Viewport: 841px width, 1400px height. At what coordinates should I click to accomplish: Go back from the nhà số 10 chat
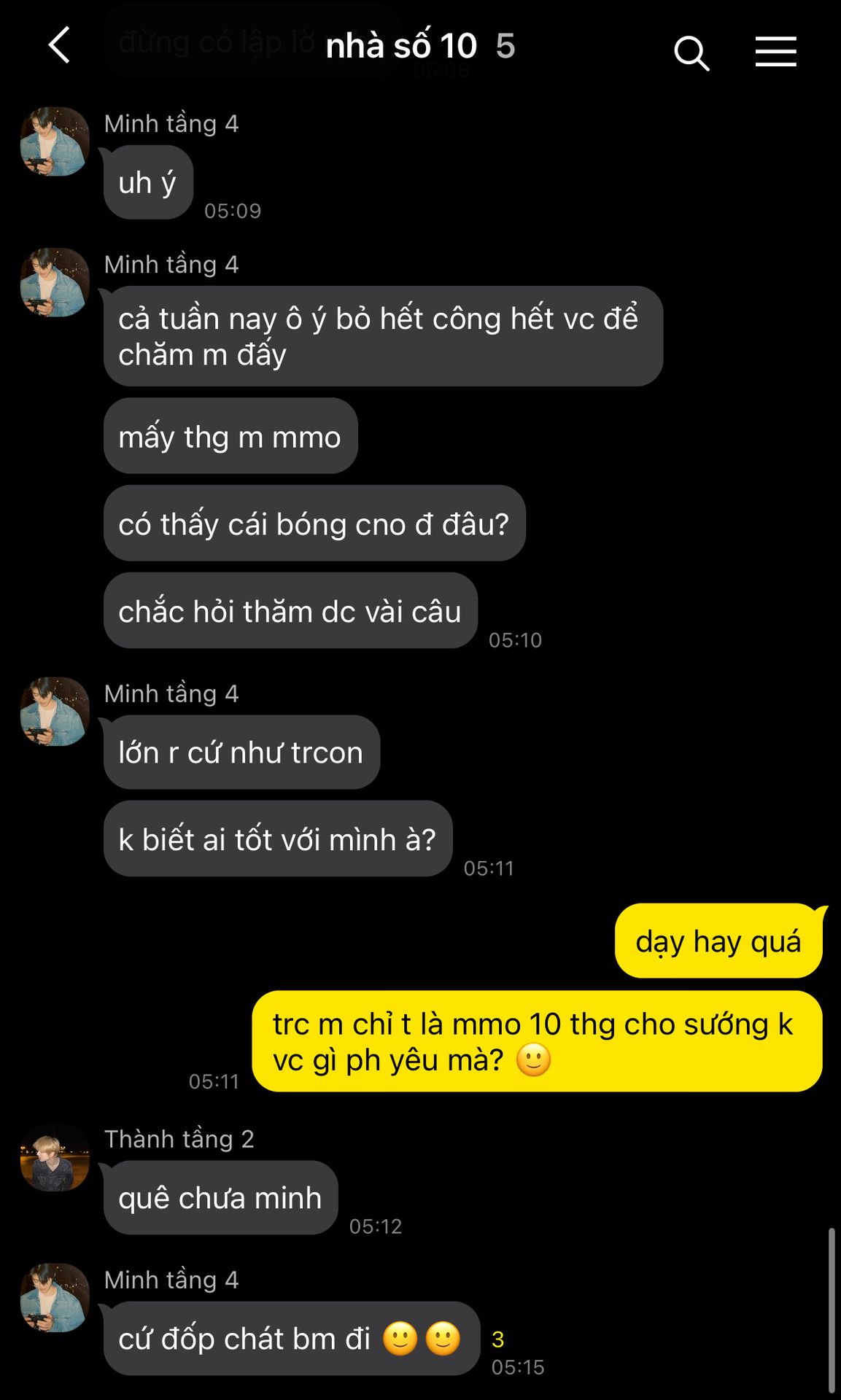point(60,45)
